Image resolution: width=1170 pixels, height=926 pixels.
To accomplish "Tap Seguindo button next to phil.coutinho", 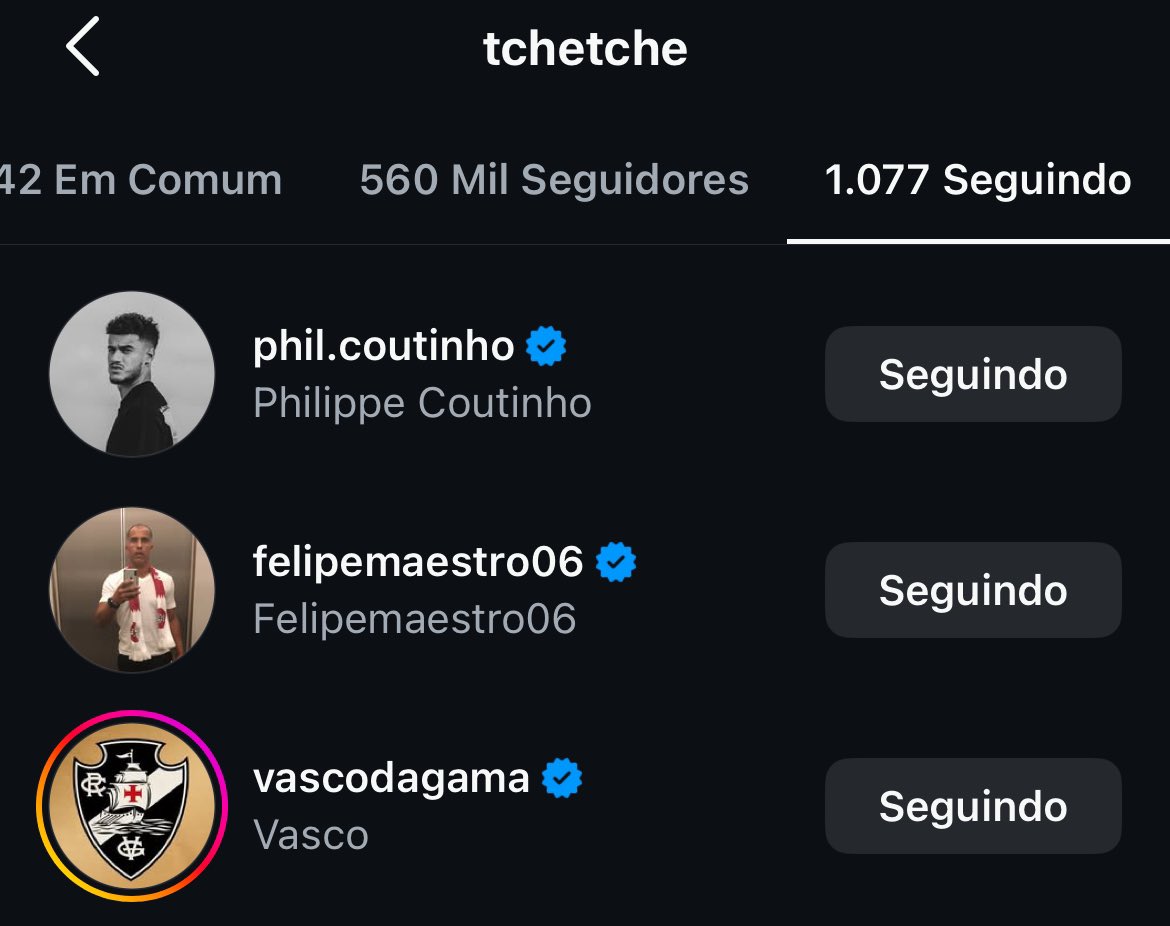I will click(972, 374).
